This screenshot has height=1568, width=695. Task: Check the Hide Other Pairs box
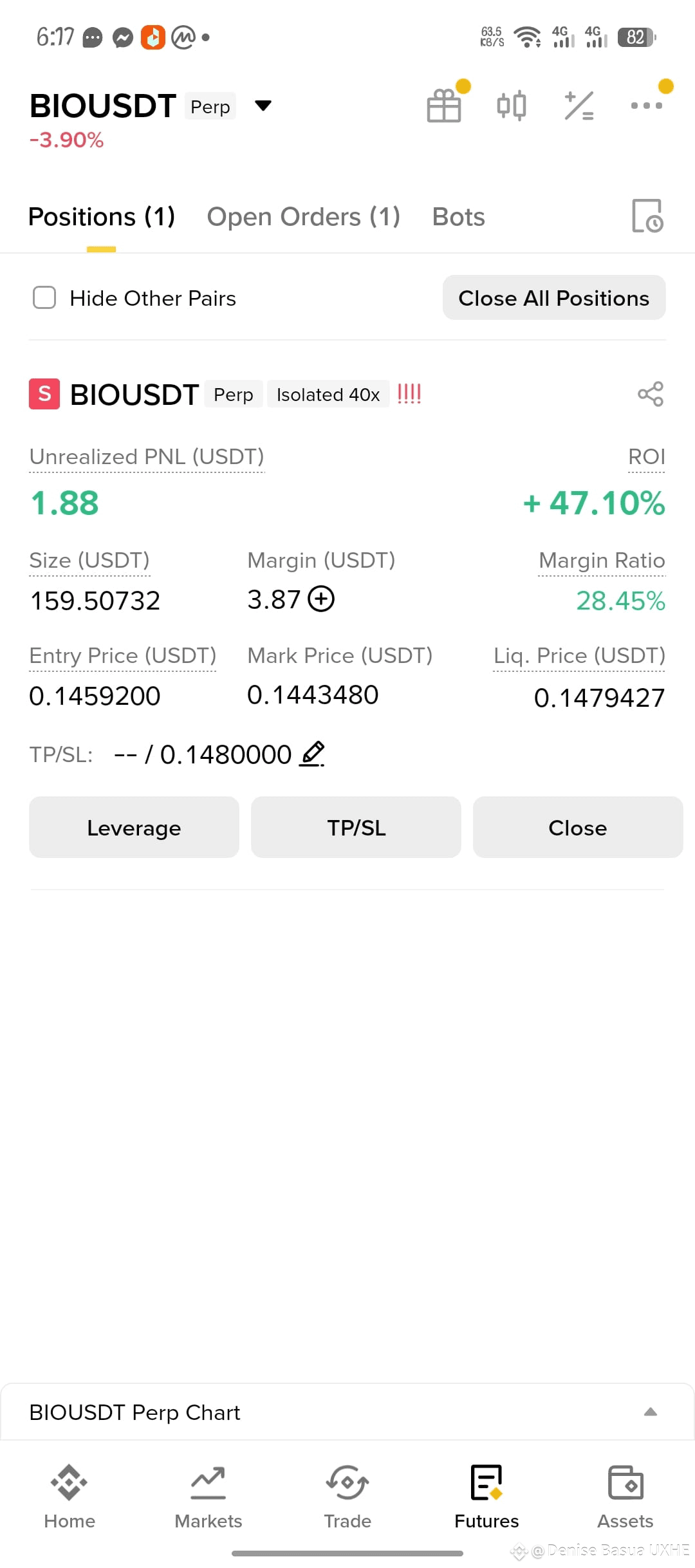tap(44, 298)
